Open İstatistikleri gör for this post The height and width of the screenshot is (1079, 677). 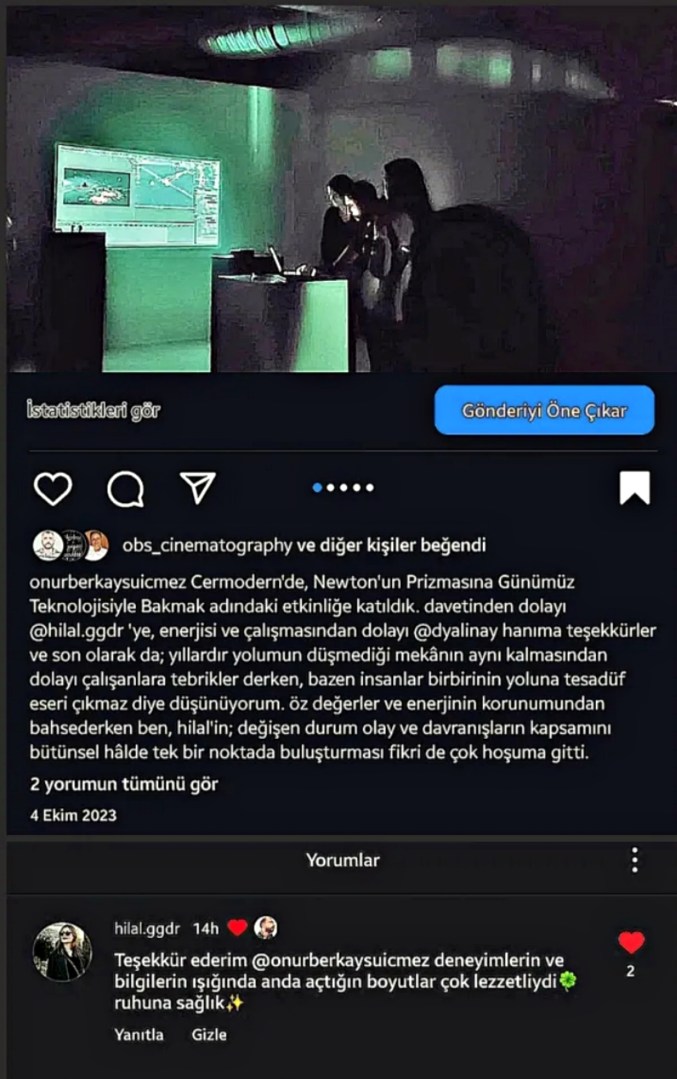click(93, 410)
